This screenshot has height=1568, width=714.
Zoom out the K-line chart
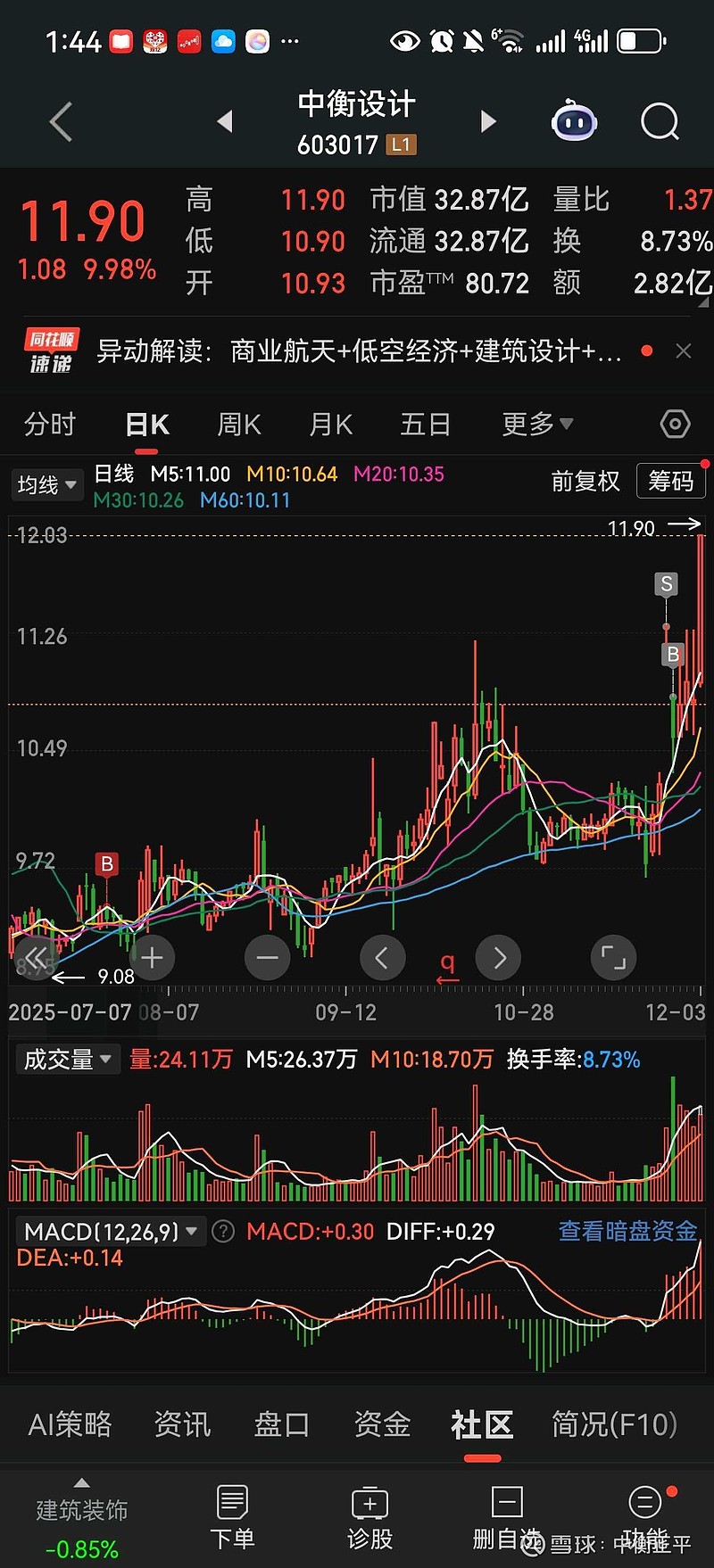[267, 958]
